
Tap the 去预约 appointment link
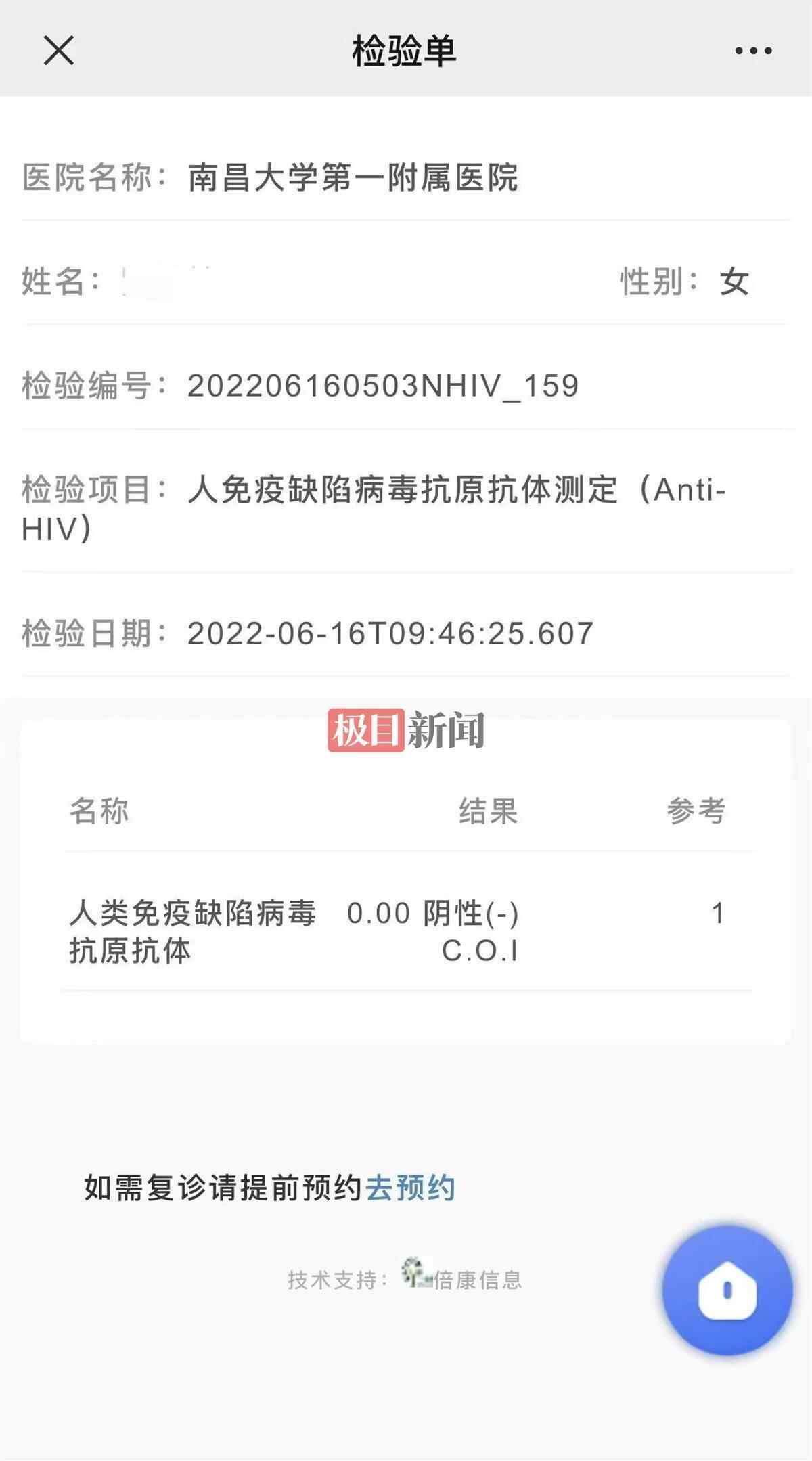click(x=410, y=1188)
